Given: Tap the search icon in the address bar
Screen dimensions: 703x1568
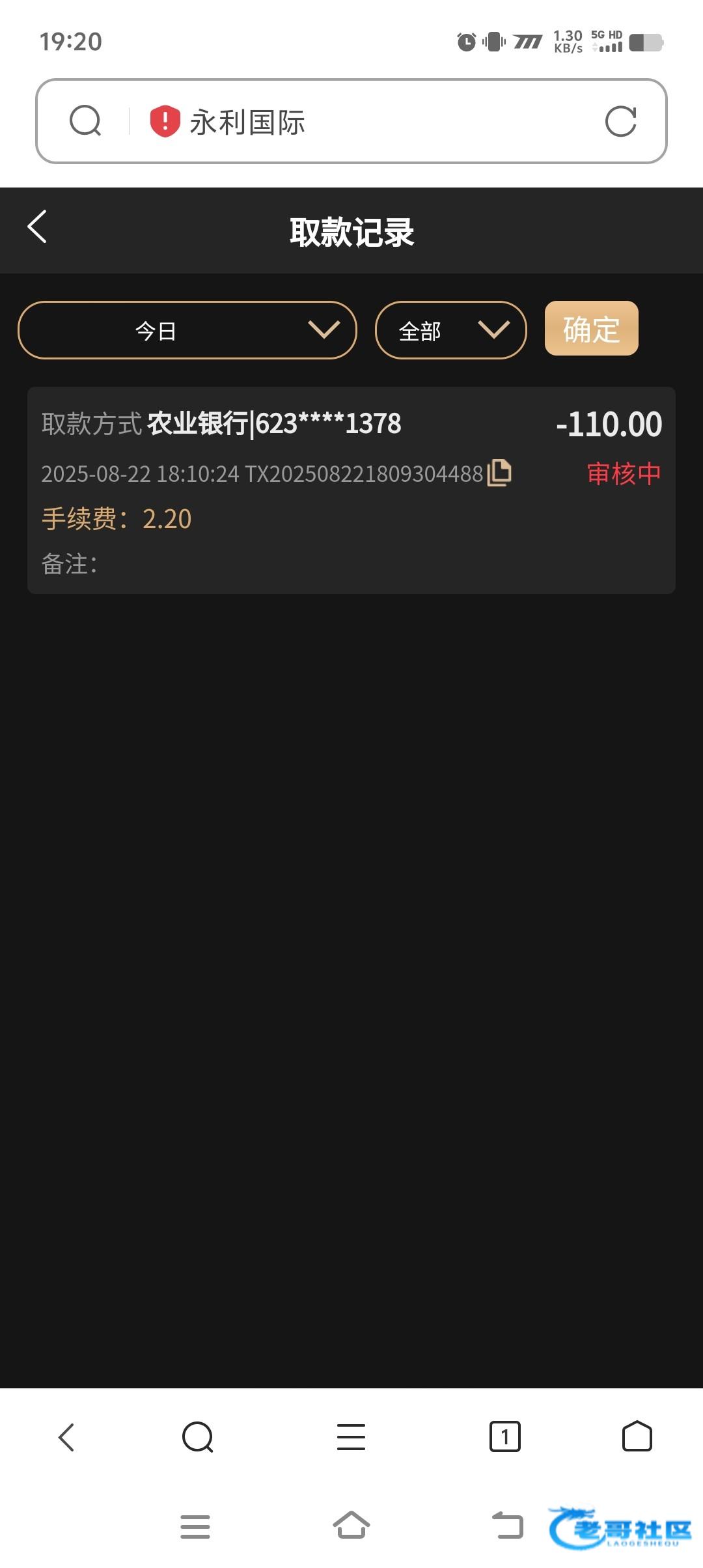Looking at the screenshot, I should click(x=85, y=122).
